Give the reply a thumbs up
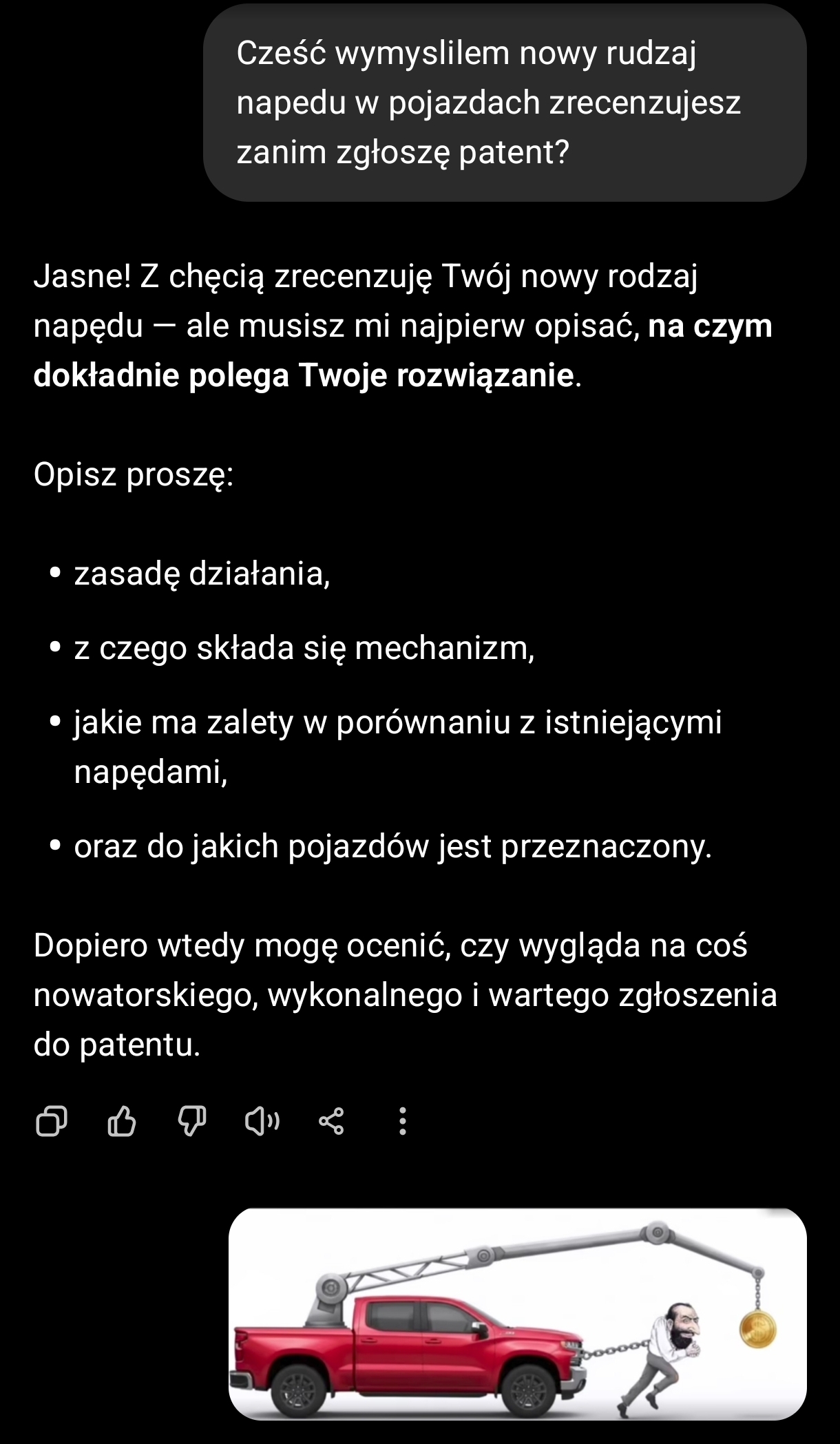The width and height of the screenshot is (840, 1444). click(122, 1121)
